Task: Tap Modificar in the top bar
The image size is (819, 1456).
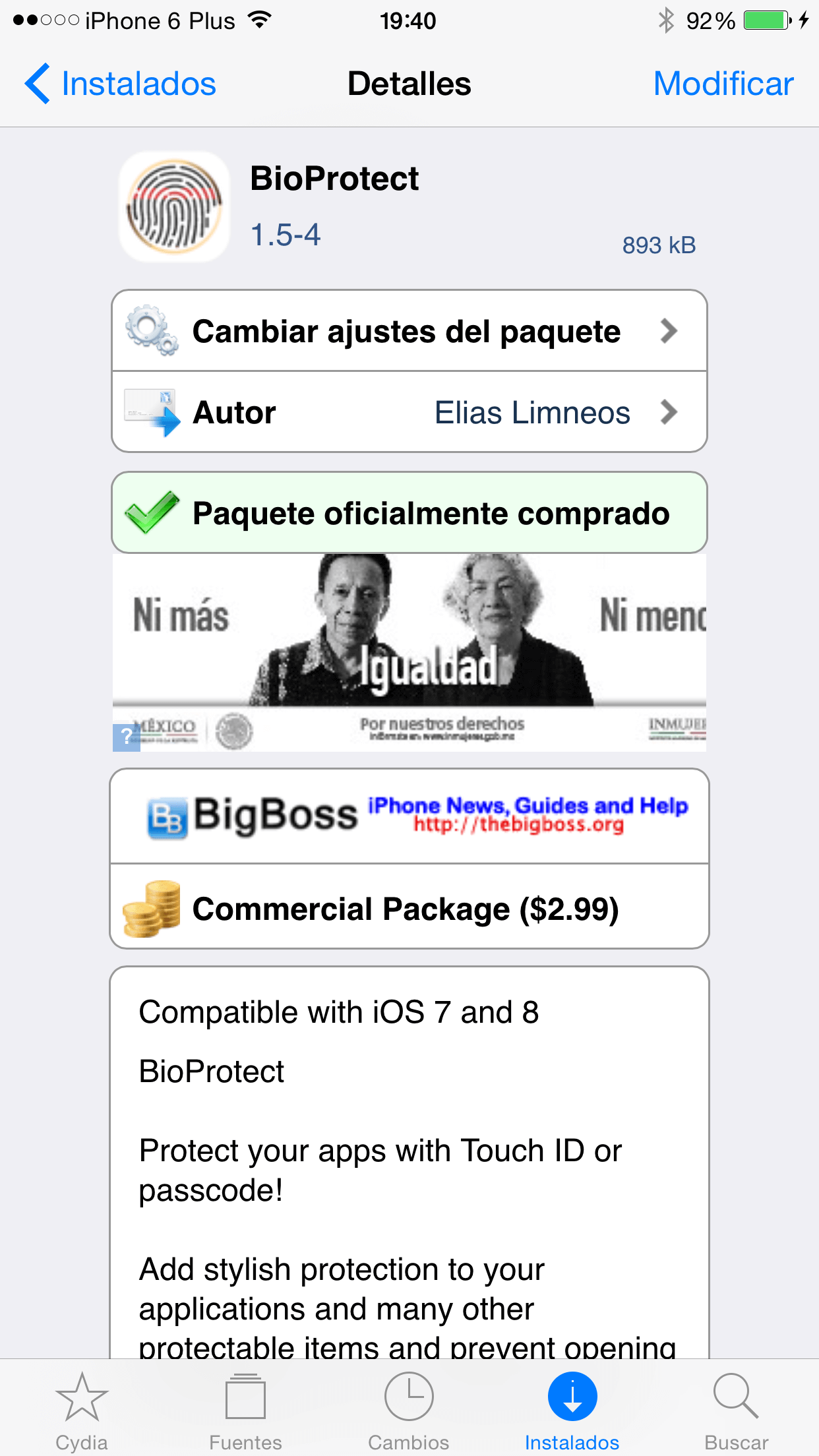Action: click(x=723, y=84)
